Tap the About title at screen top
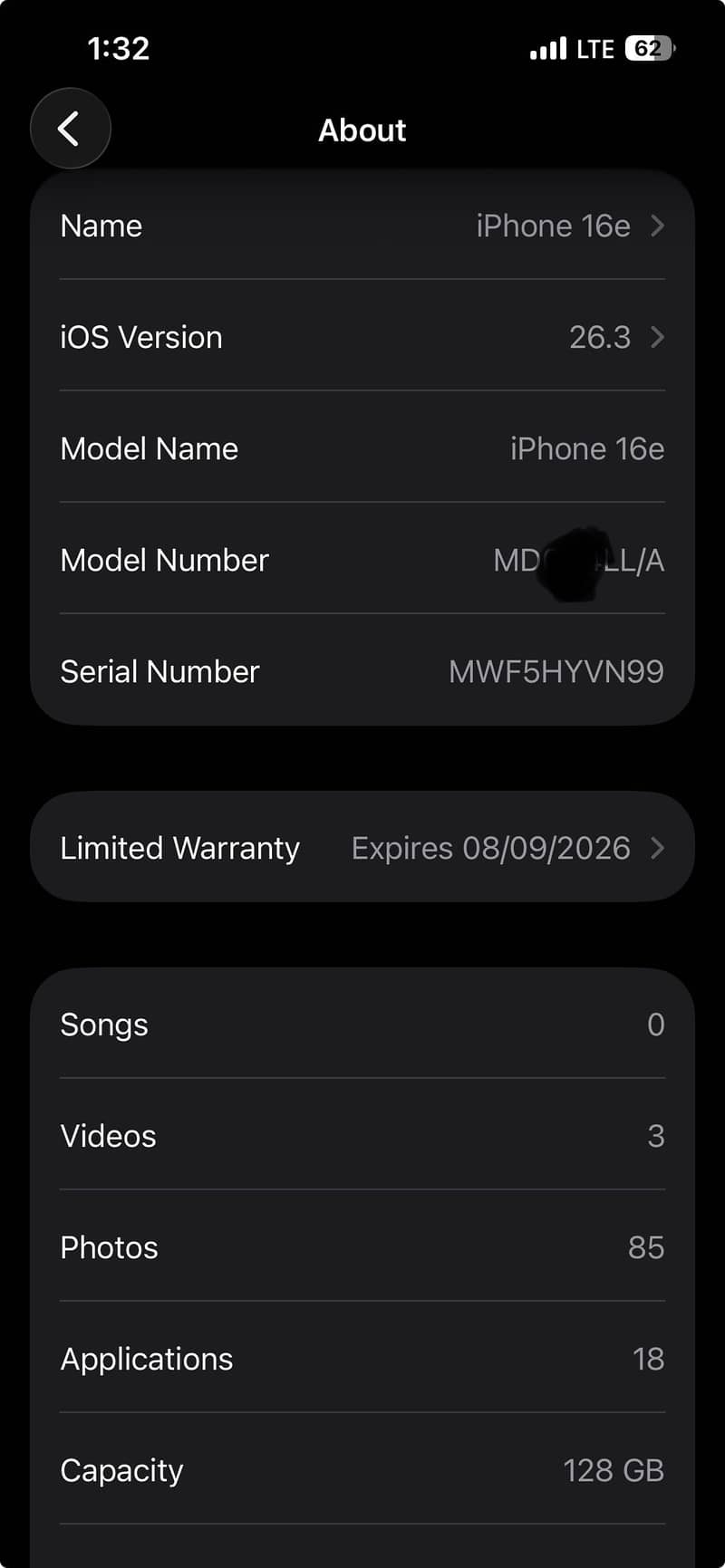725x1568 pixels. 362,130
